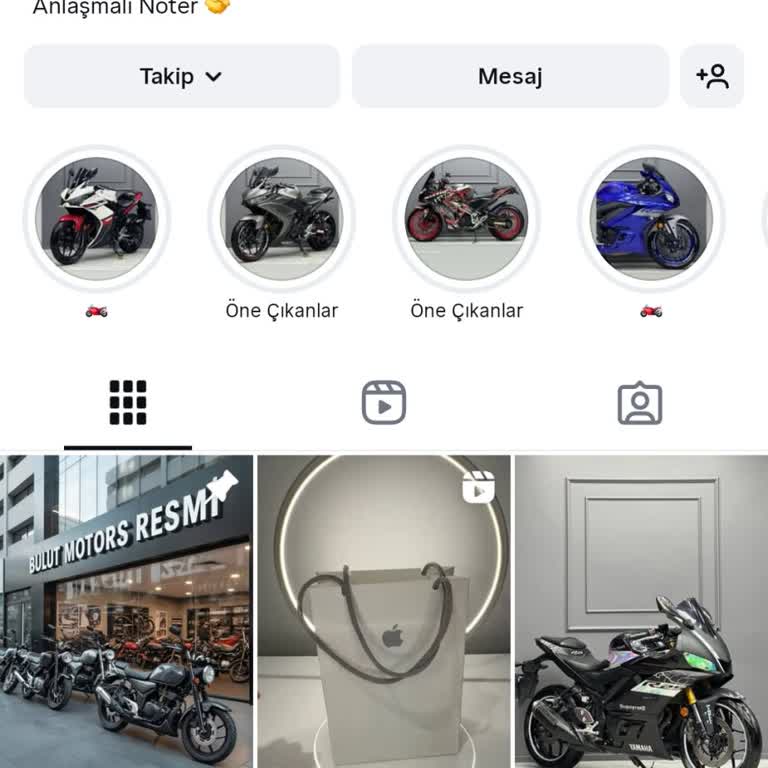Open suggested accounts add-person icon
This screenshot has width=768, height=768.
click(x=712, y=76)
